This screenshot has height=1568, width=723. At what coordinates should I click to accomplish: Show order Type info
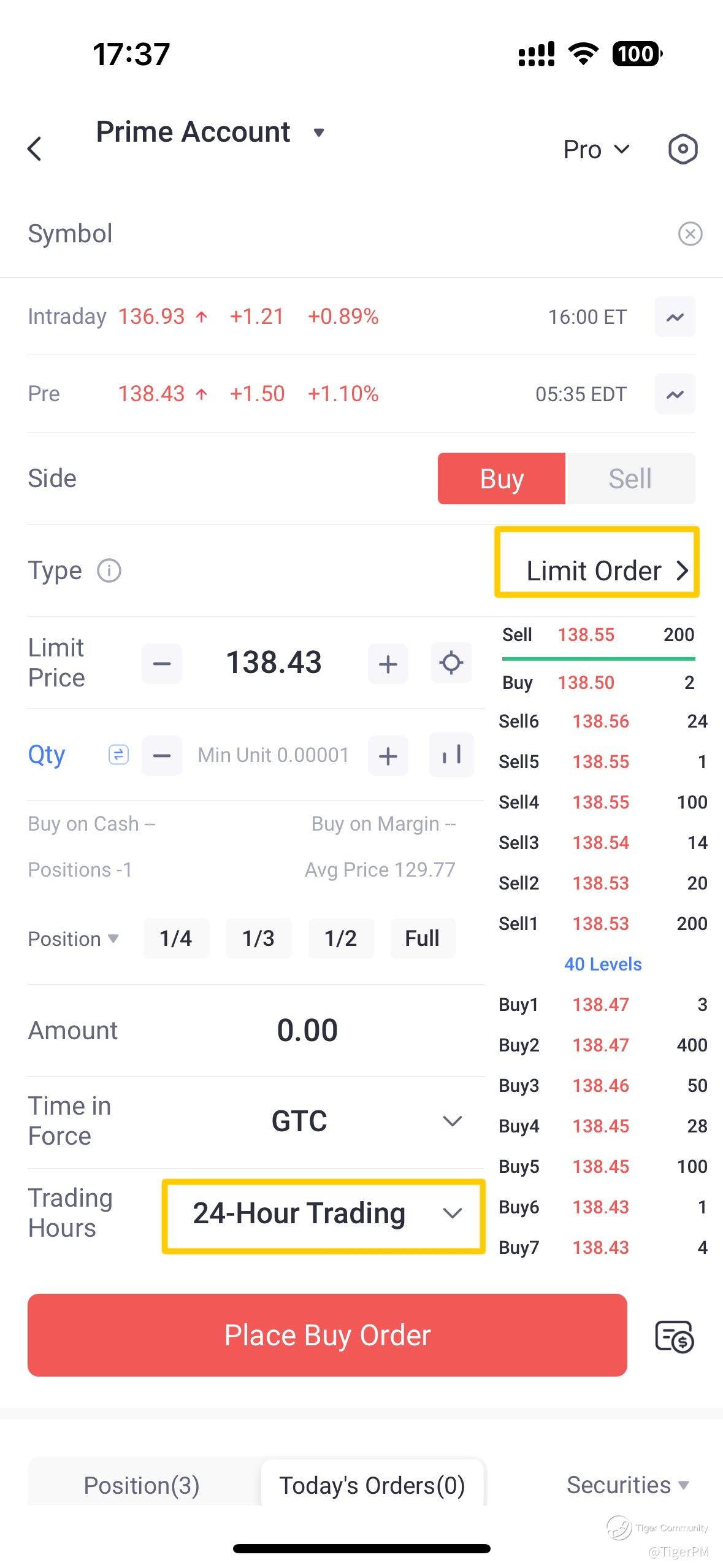(109, 571)
